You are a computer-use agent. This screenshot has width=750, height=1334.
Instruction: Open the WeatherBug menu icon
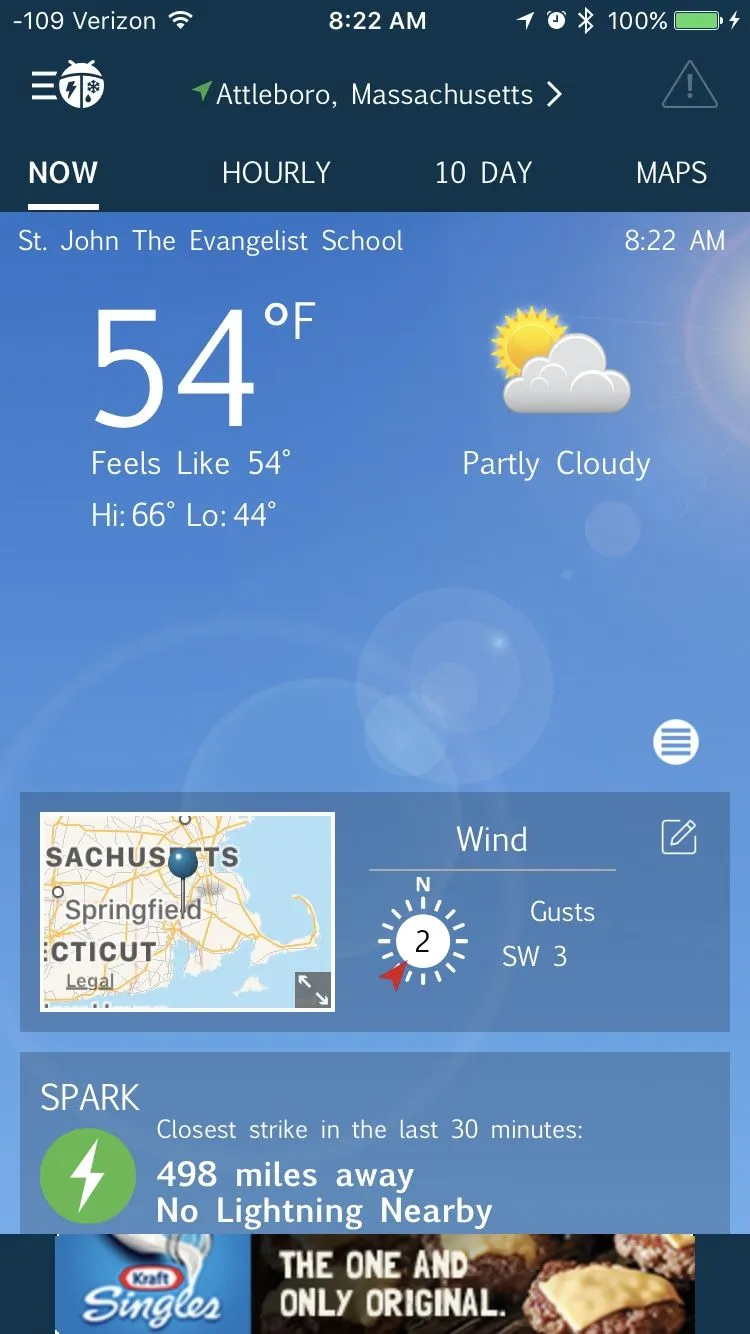tap(68, 87)
